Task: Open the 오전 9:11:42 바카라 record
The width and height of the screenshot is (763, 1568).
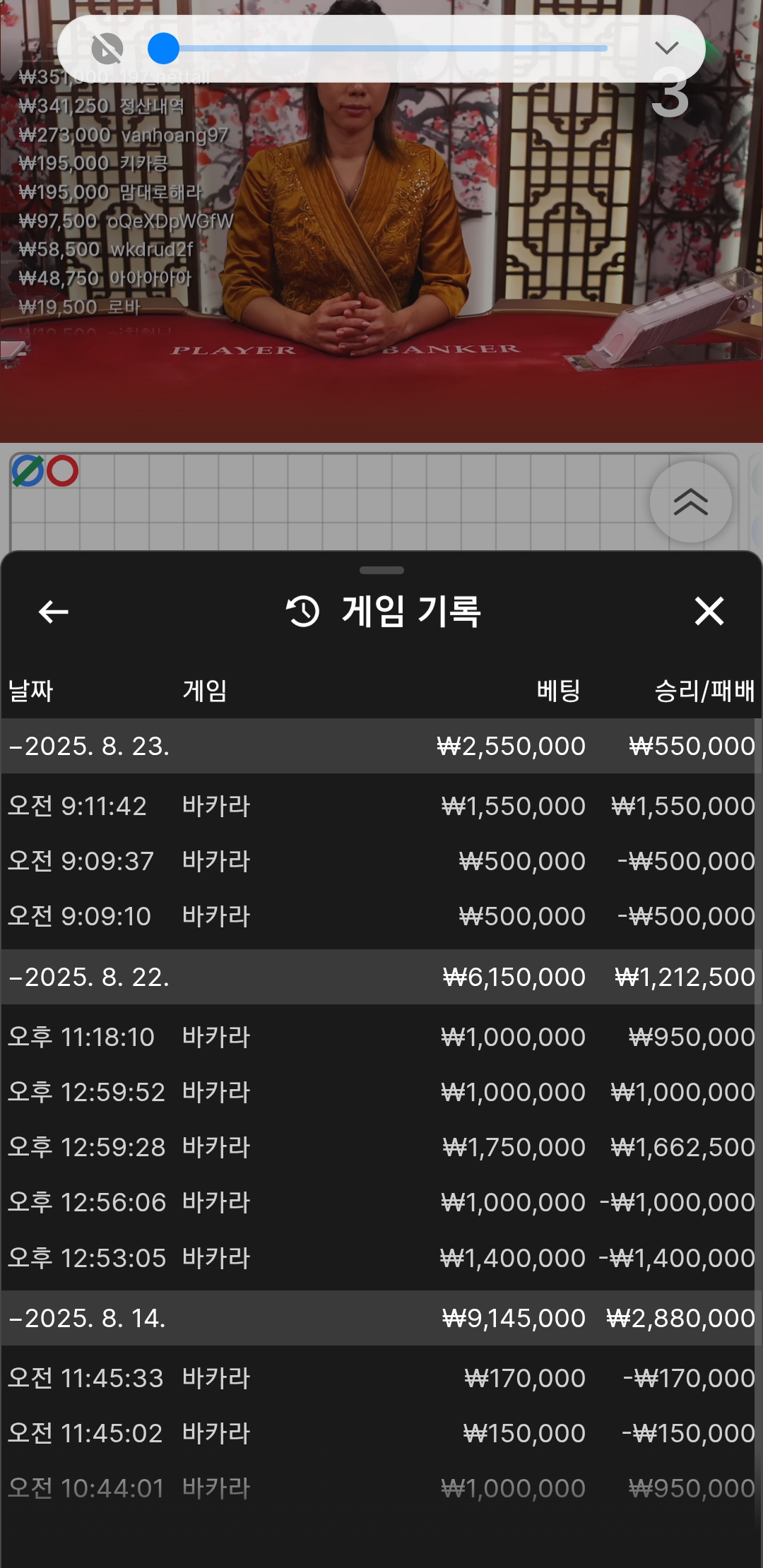Action: [381, 807]
